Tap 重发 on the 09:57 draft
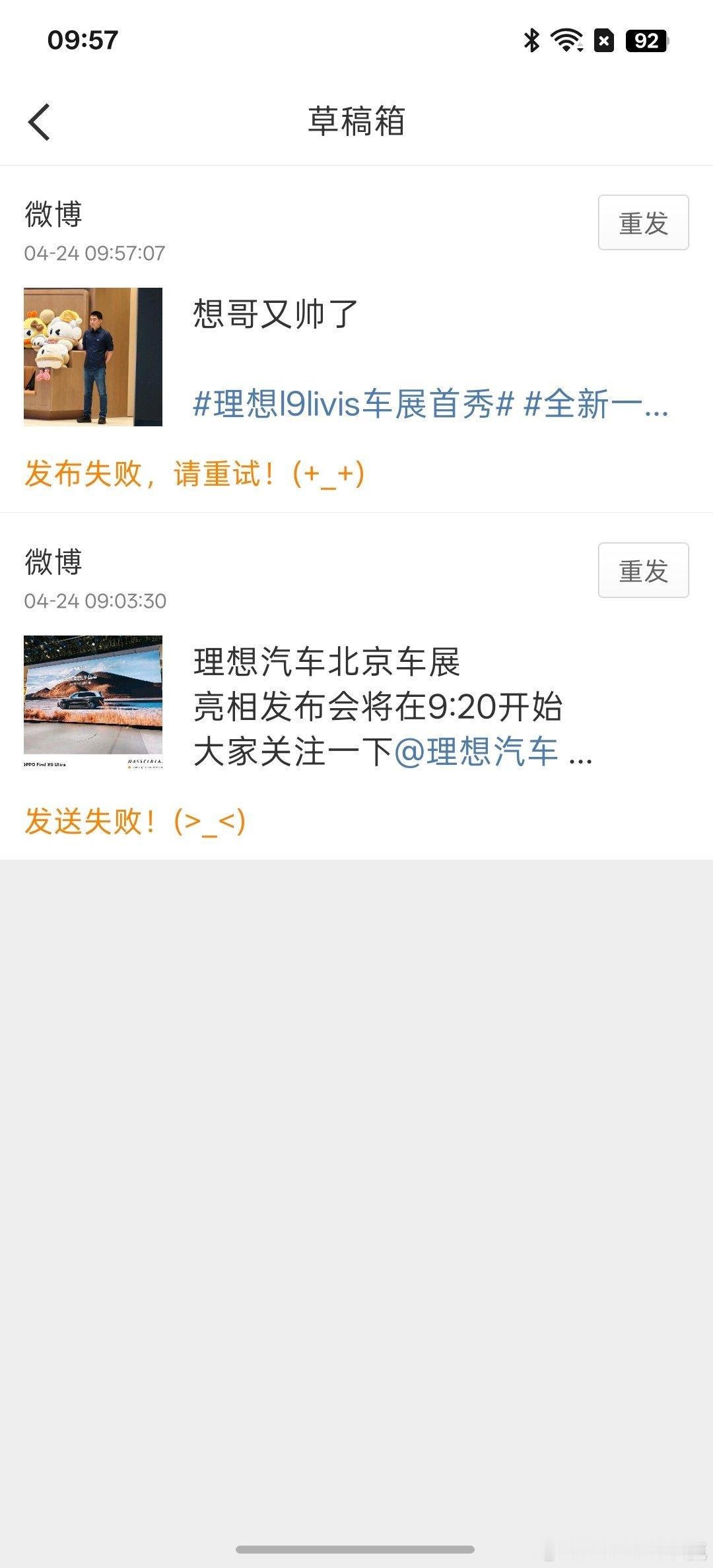The image size is (713, 1568). point(644,223)
